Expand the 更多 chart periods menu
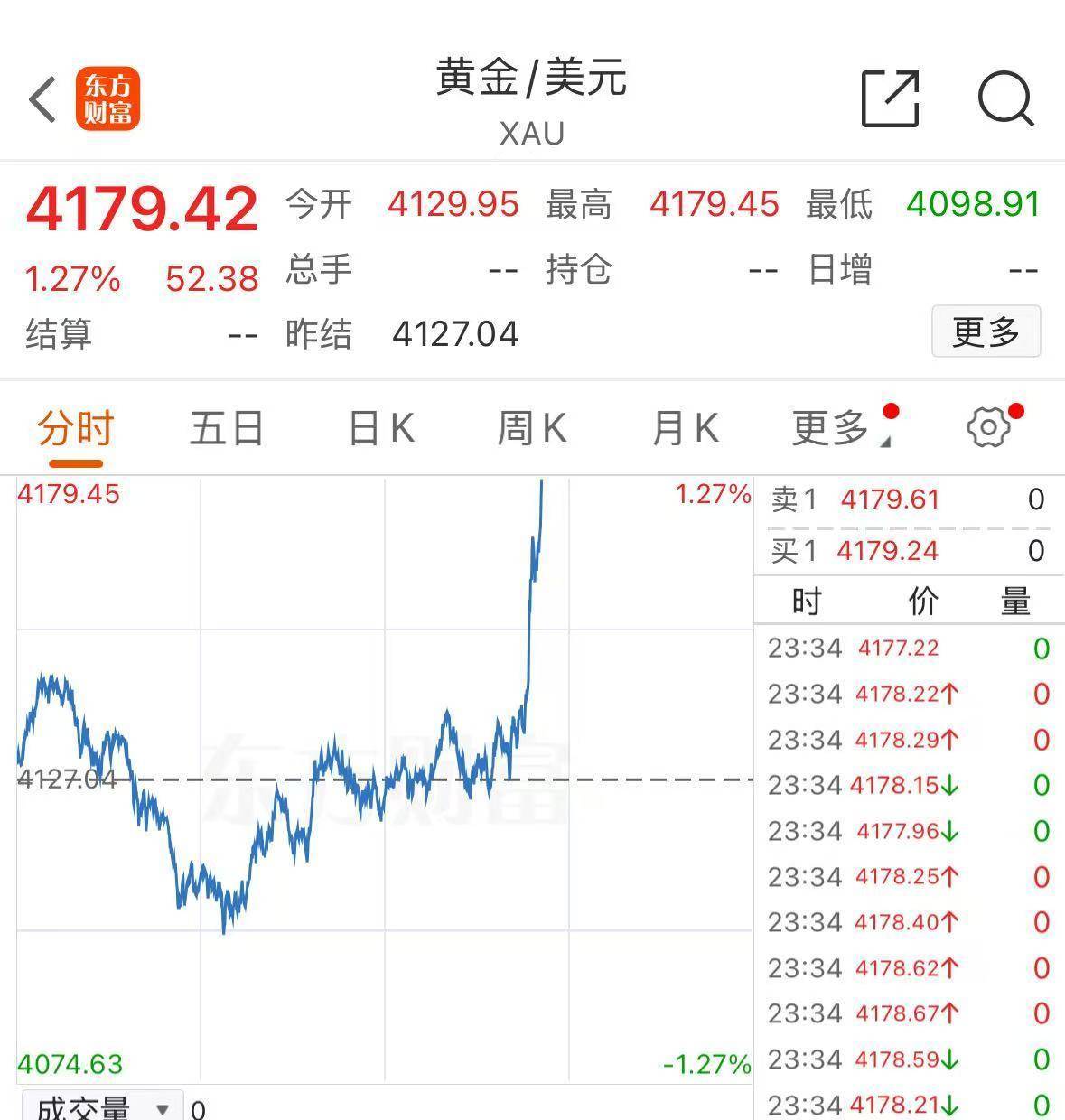 pyautogui.click(x=832, y=428)
